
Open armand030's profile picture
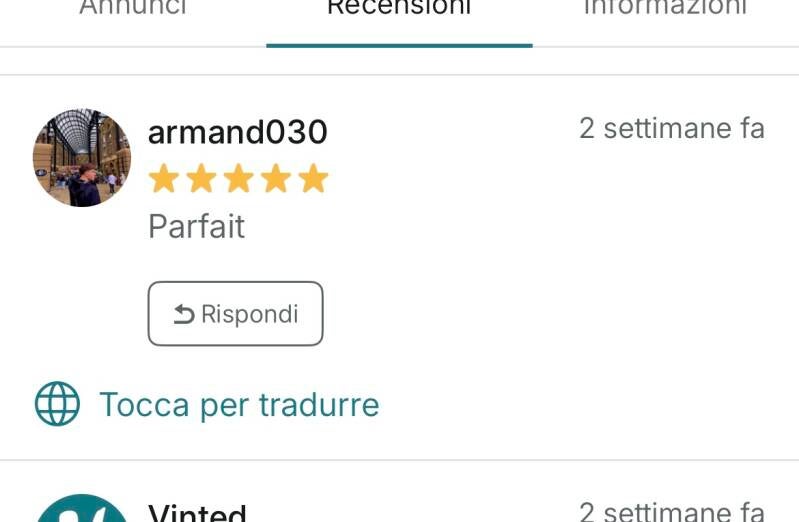pos(82,158)
